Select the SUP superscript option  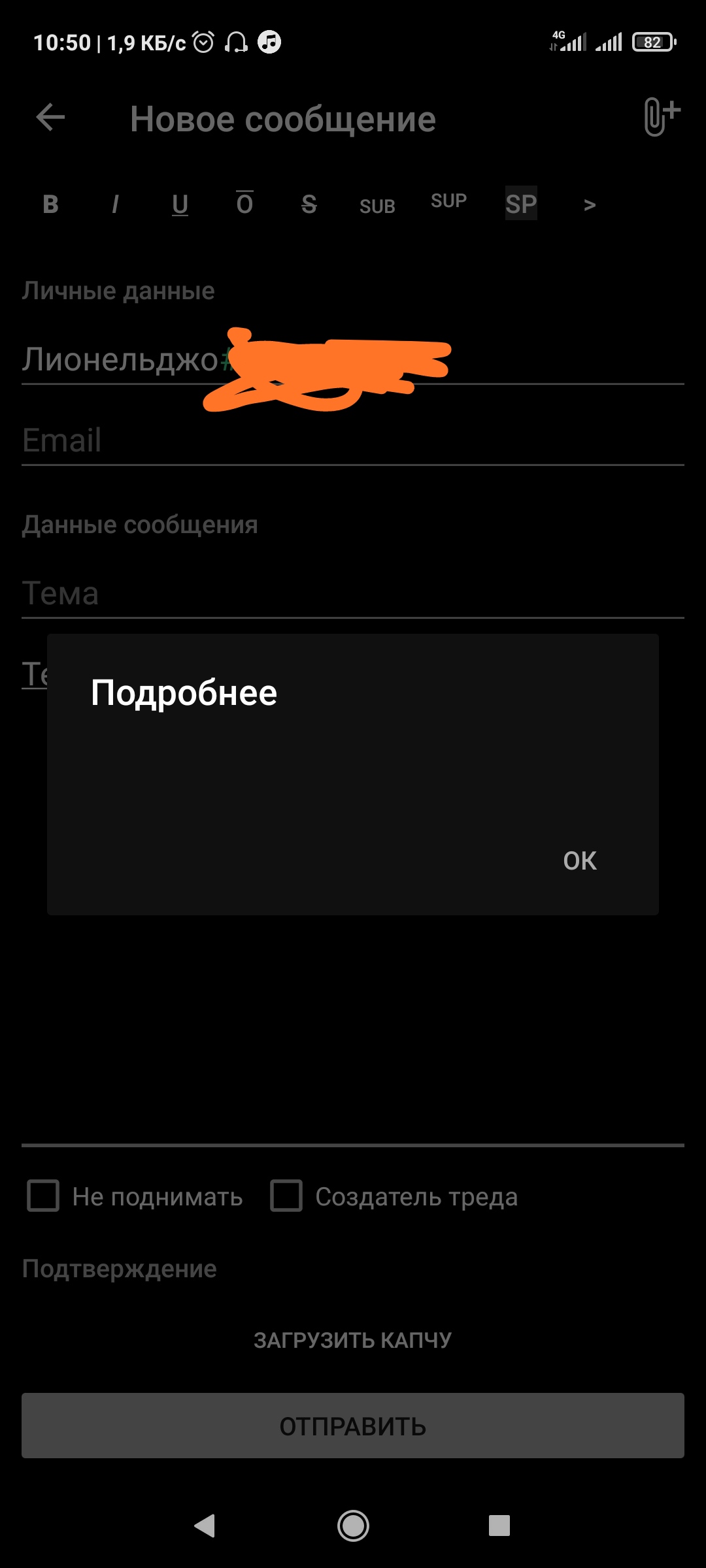tap(449, 200)
